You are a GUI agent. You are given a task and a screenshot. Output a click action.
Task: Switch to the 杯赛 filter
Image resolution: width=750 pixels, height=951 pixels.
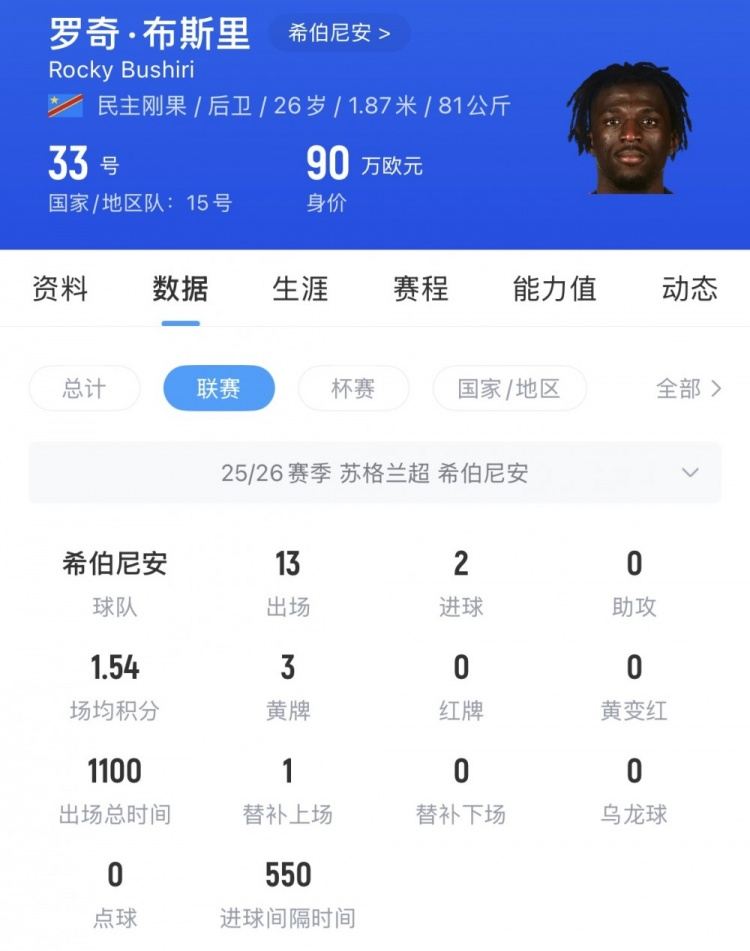[x=353, y=389]
